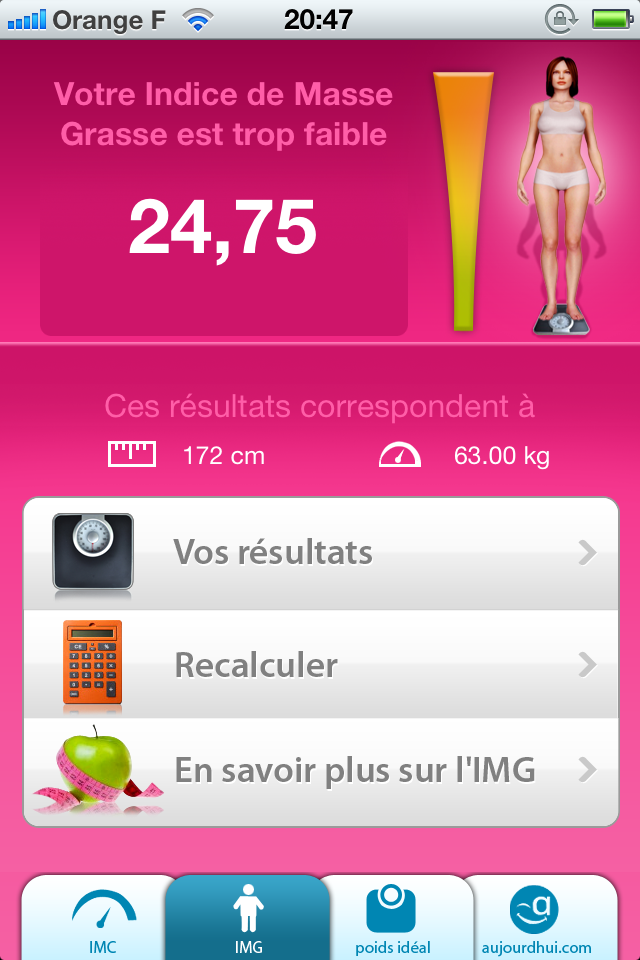The height and width of the screenshot is (960, 640).
Task: Go to the poids idéal tab
Action: tap(393, 920)
